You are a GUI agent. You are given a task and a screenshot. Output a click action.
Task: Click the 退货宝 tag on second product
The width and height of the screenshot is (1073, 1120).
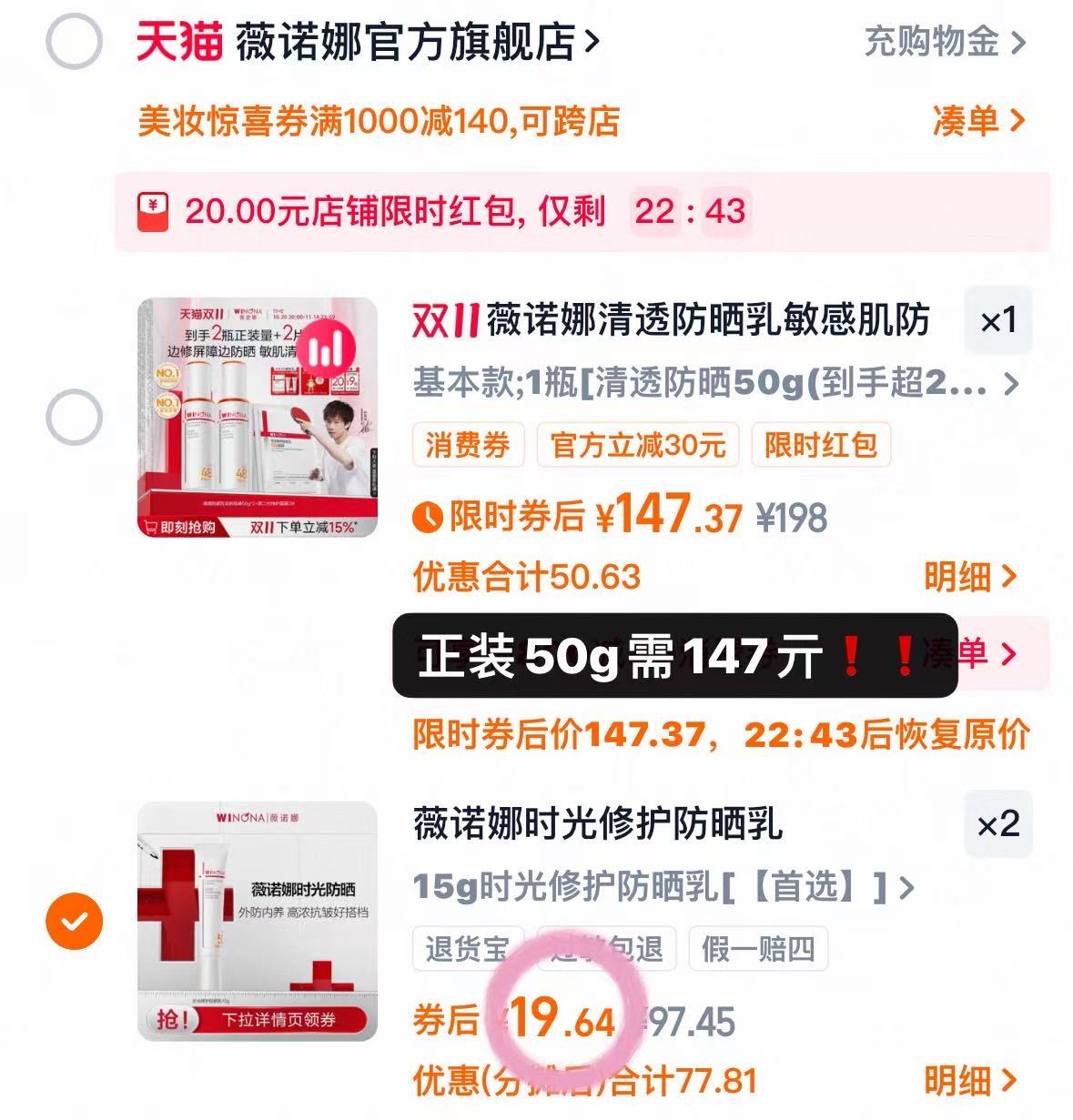(x=467, y=949)
